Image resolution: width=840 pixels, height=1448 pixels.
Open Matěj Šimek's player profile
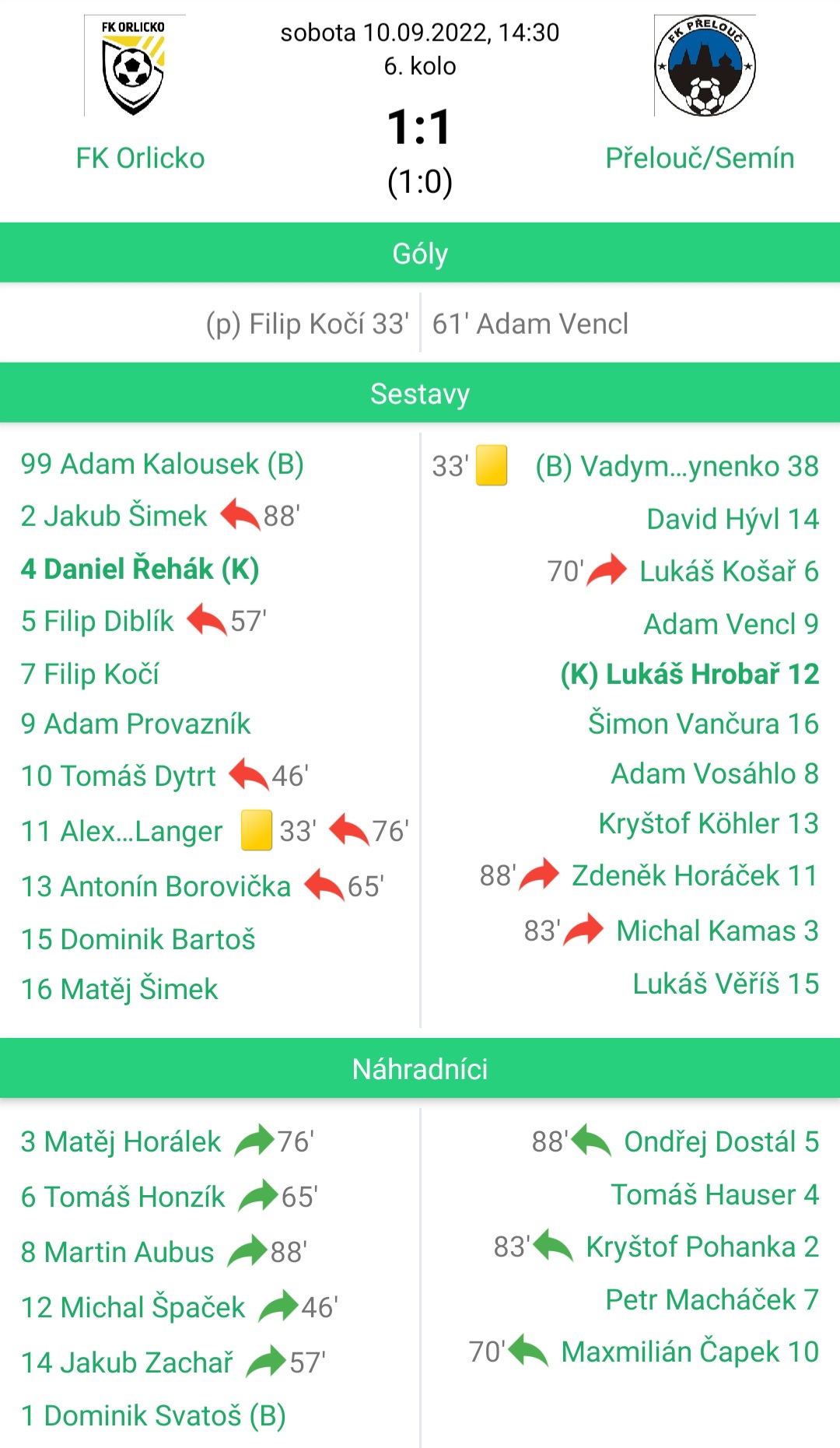120,989
